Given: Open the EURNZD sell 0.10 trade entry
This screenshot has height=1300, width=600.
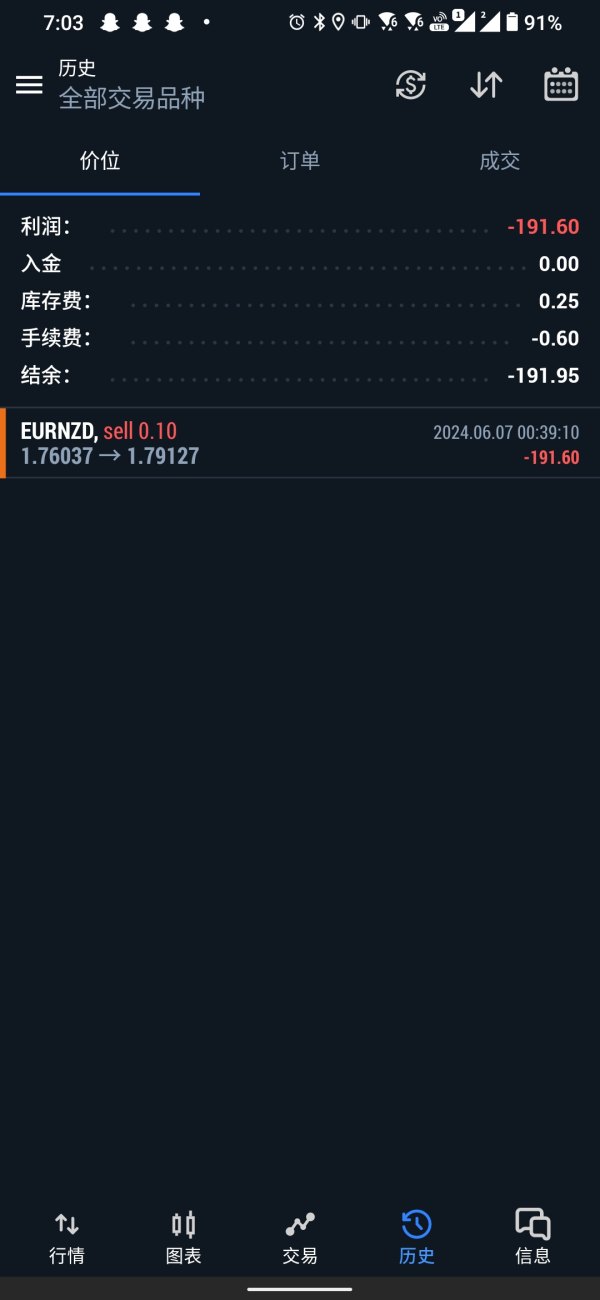Looking at the screenshot, I should (300, 443).
